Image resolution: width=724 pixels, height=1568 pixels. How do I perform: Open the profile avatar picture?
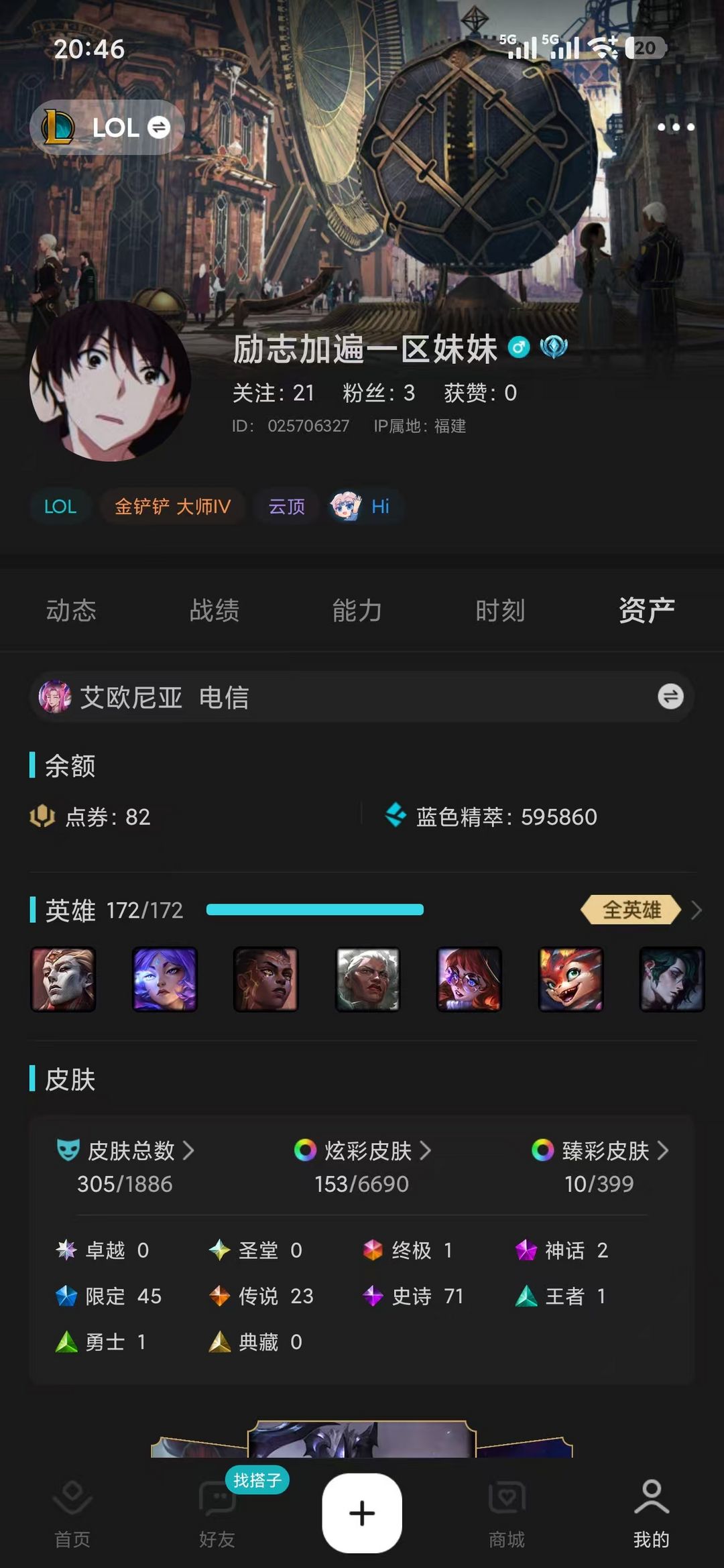(x=111, y=381)
